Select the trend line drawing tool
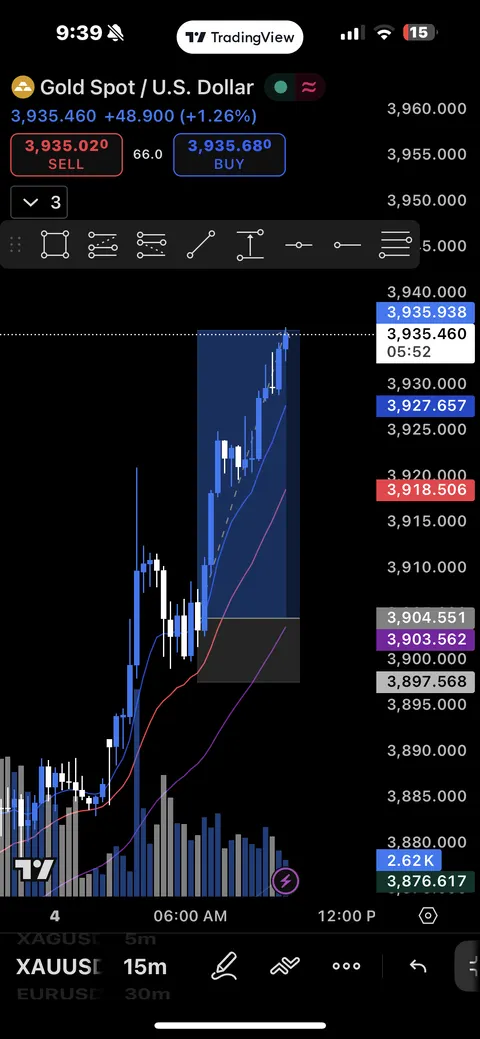480x1039 pixels. pos(201,245)
